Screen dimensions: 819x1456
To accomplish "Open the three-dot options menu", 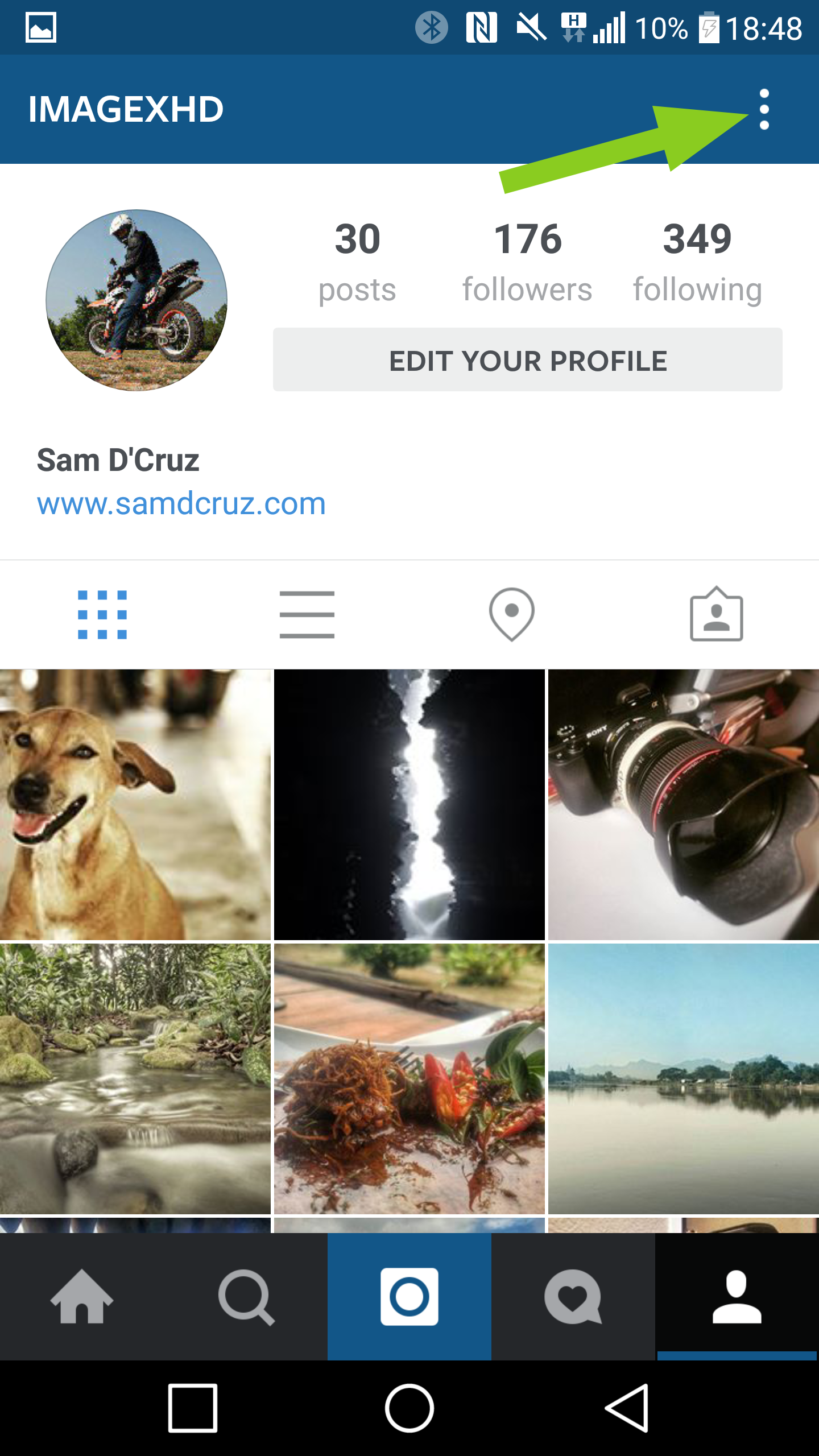I will [x=764, y=109].
